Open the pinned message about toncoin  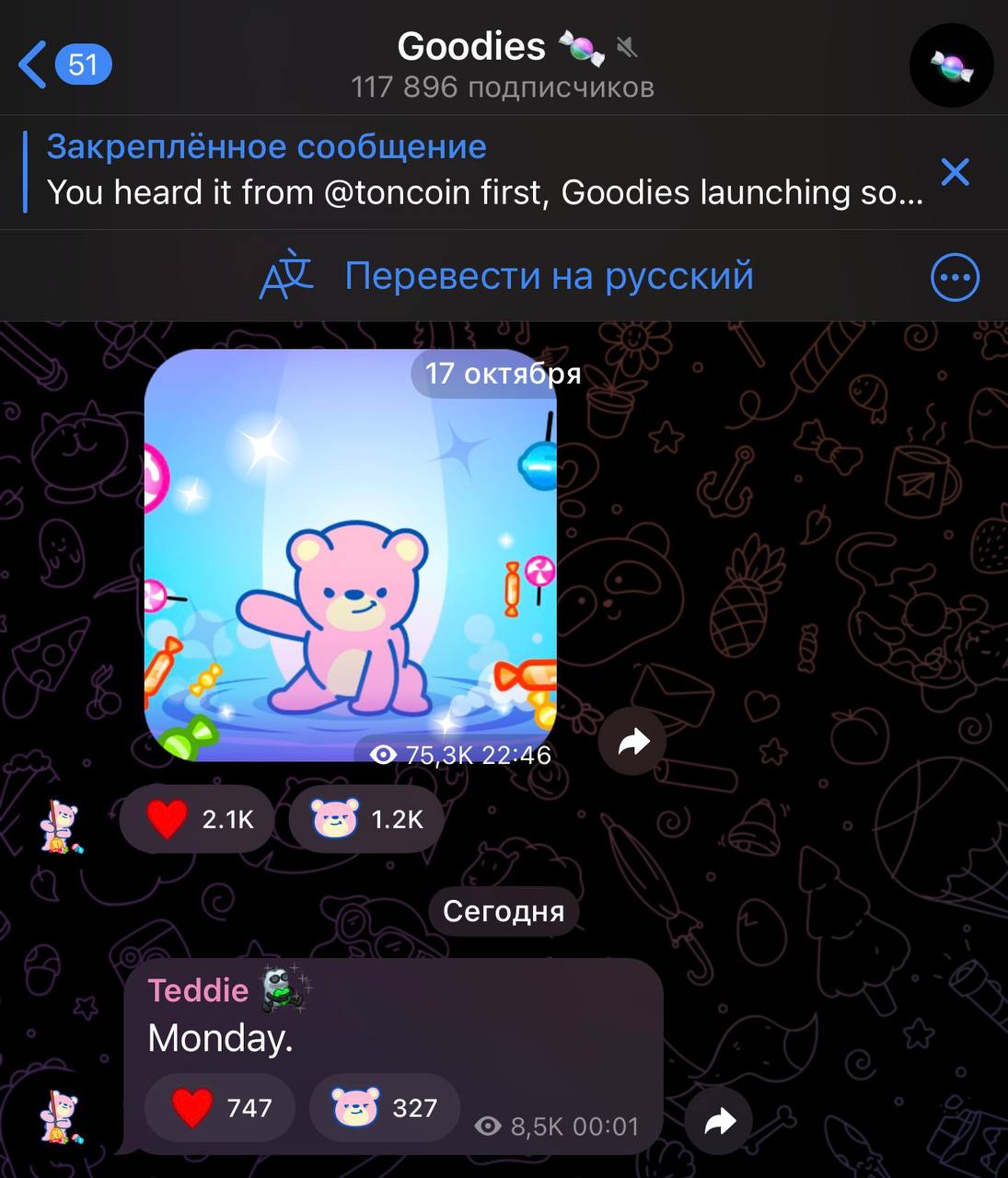click(483, 171)
